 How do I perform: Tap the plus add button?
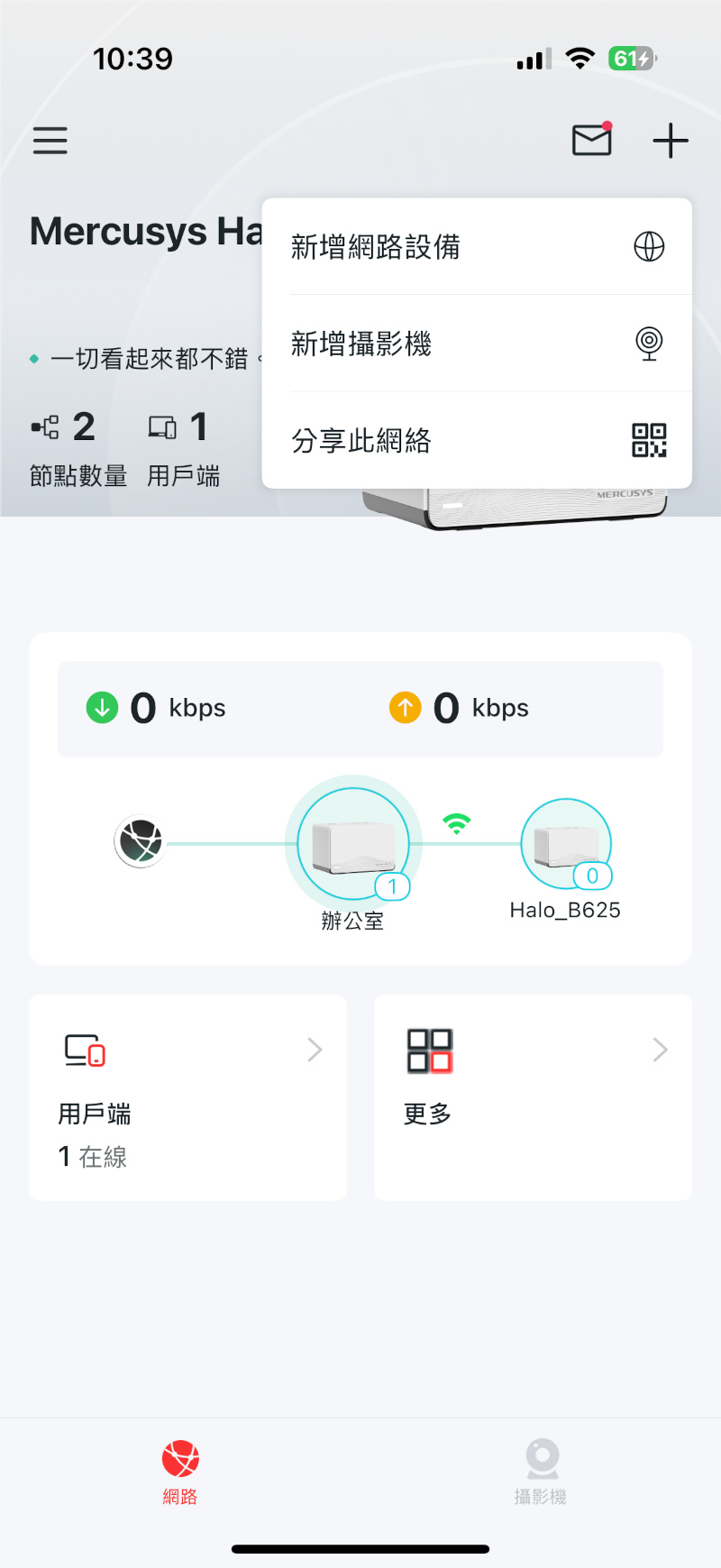pos(670,141)
